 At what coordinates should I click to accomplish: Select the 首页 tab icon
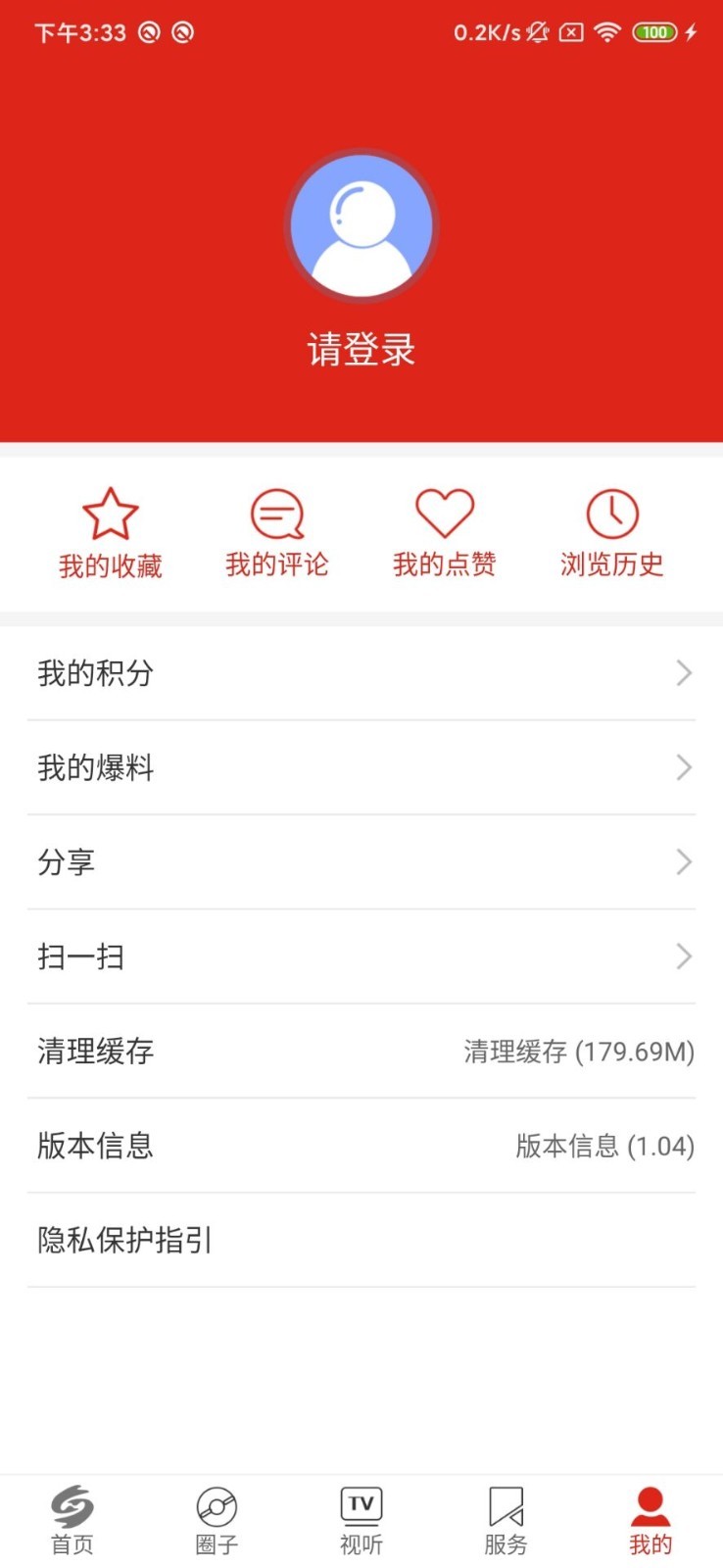(70, 1502)
